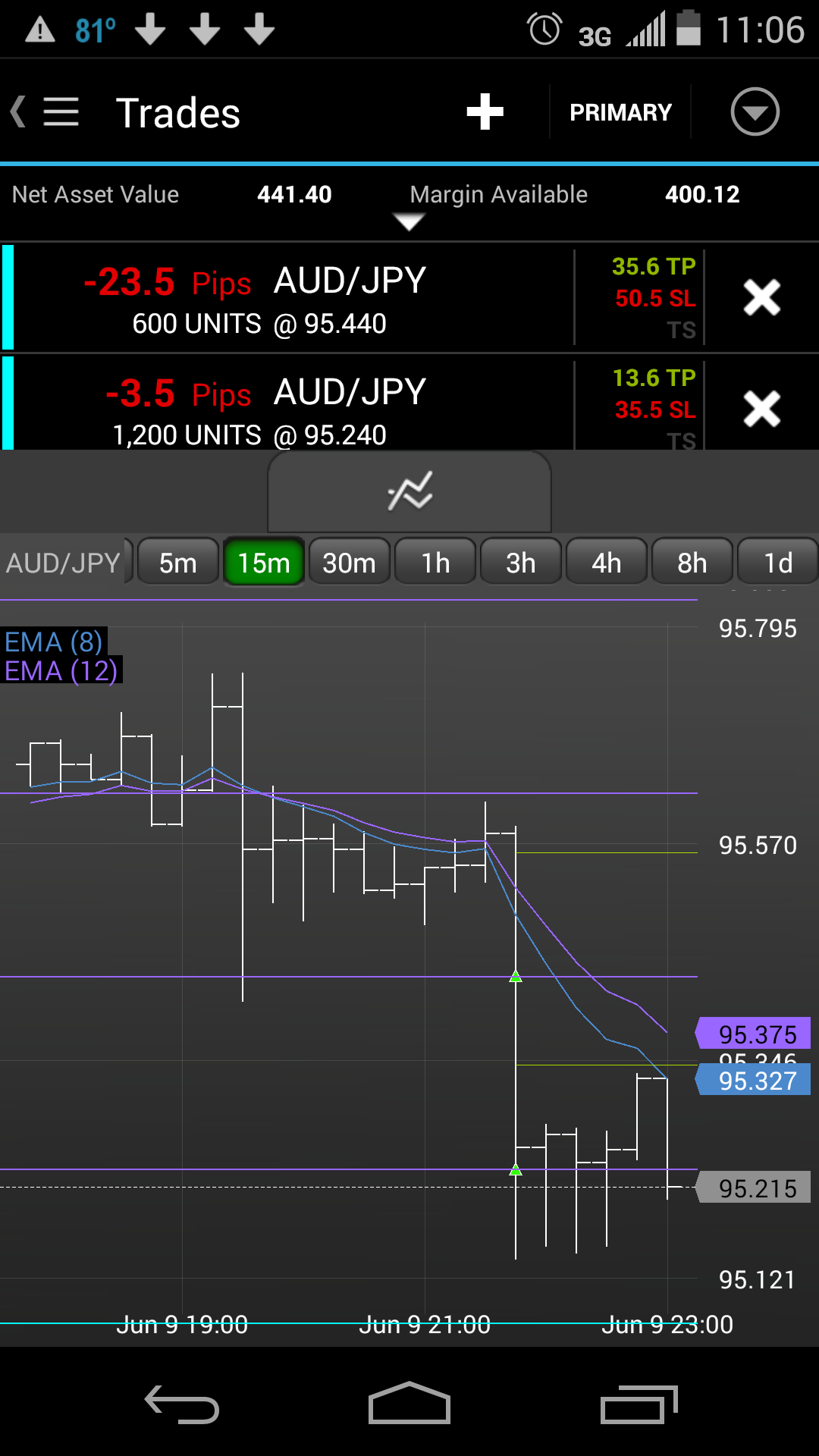This screenshot has height=1456, width=819.
Task: Tap the PRIMARY account selector
Action: click(620, 112)
